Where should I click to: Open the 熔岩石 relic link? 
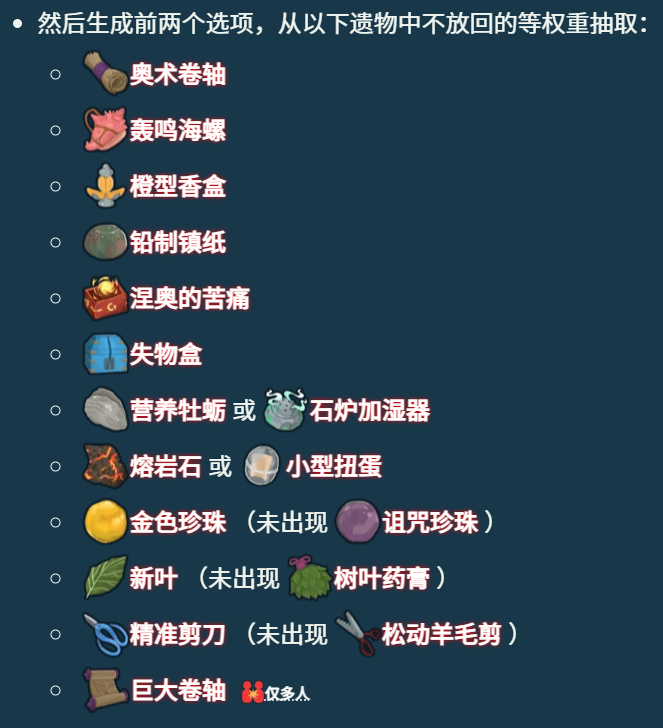tap(166, 466)
